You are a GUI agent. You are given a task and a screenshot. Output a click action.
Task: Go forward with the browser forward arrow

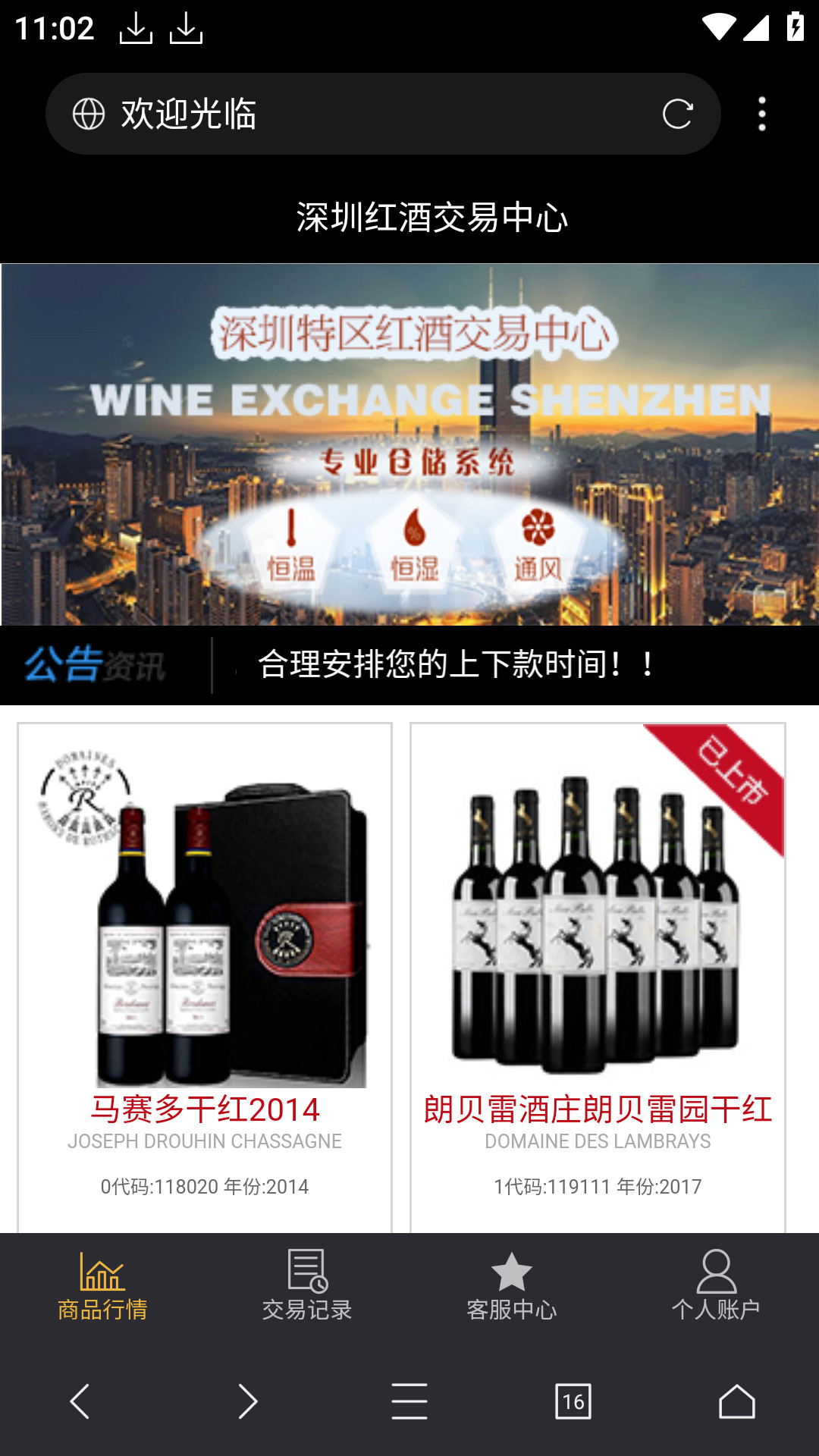coord(246,1401)
